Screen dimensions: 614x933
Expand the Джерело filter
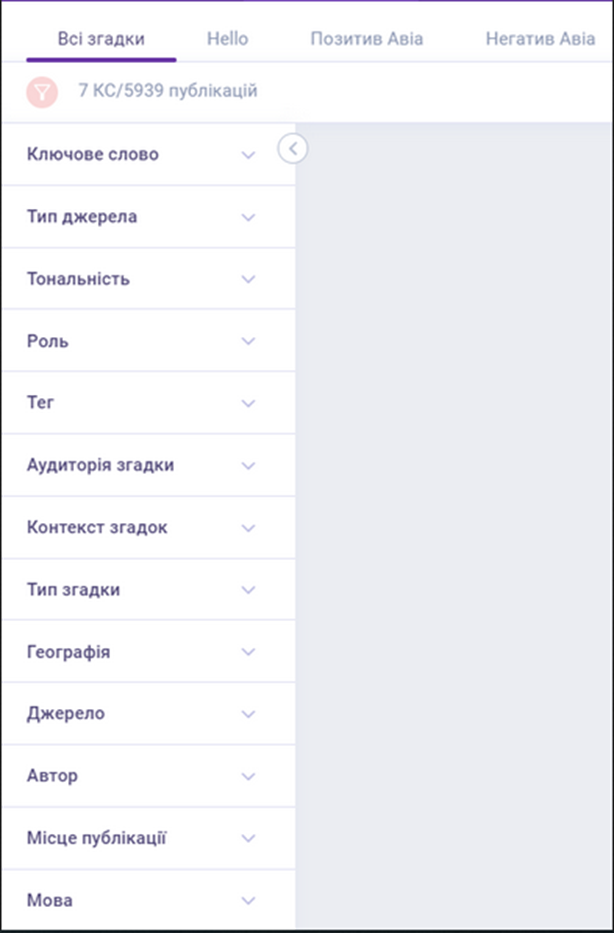(148, 714)
